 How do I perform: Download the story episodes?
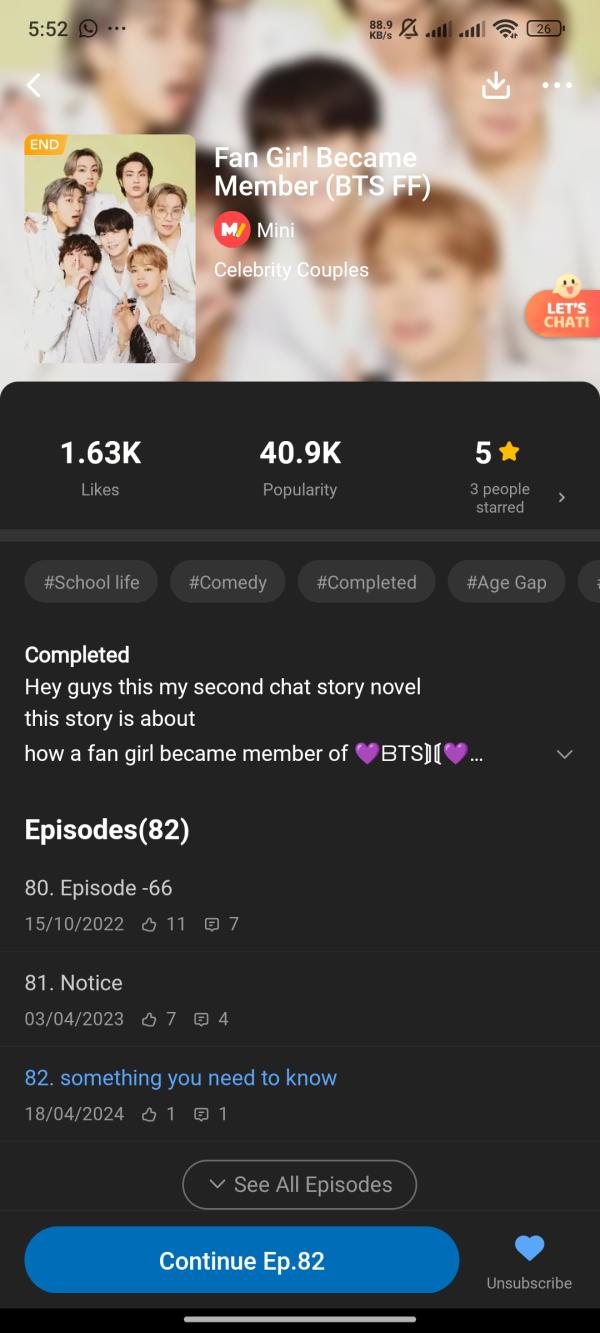coord(496,86)
